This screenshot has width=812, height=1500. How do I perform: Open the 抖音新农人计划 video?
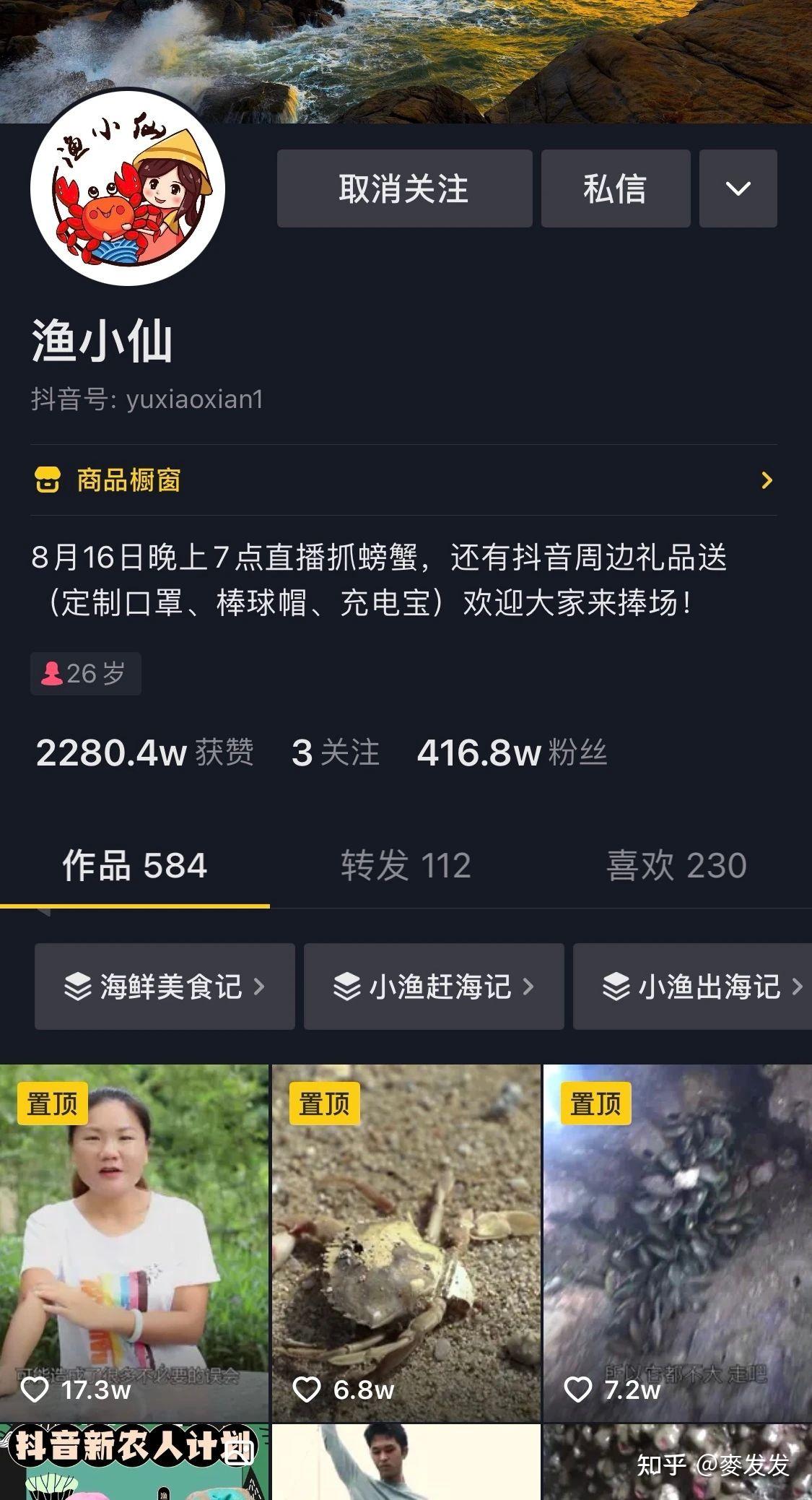click(134, 1463)
